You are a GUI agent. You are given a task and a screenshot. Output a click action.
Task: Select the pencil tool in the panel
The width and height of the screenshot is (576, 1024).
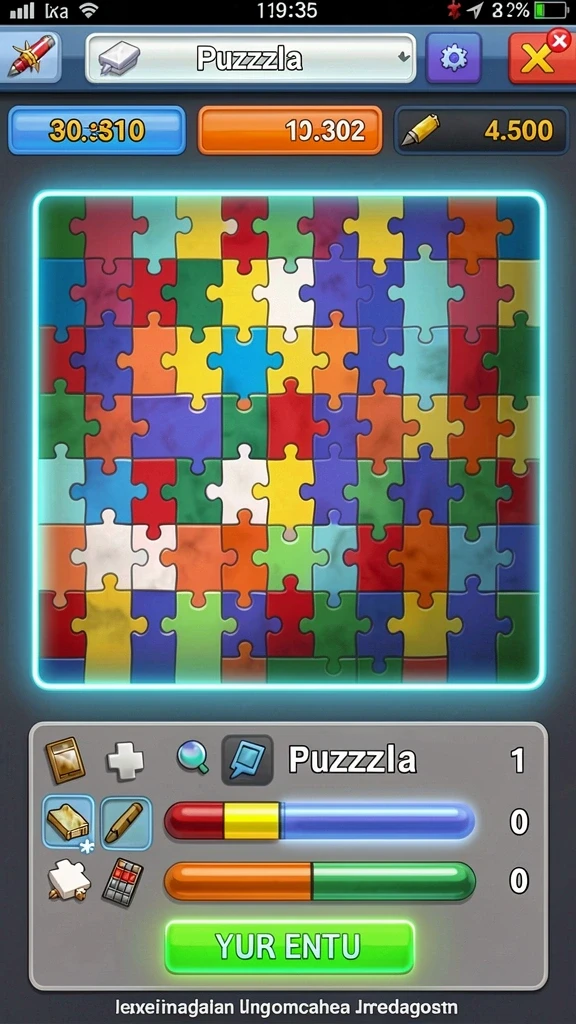click(x=126, y=822)
